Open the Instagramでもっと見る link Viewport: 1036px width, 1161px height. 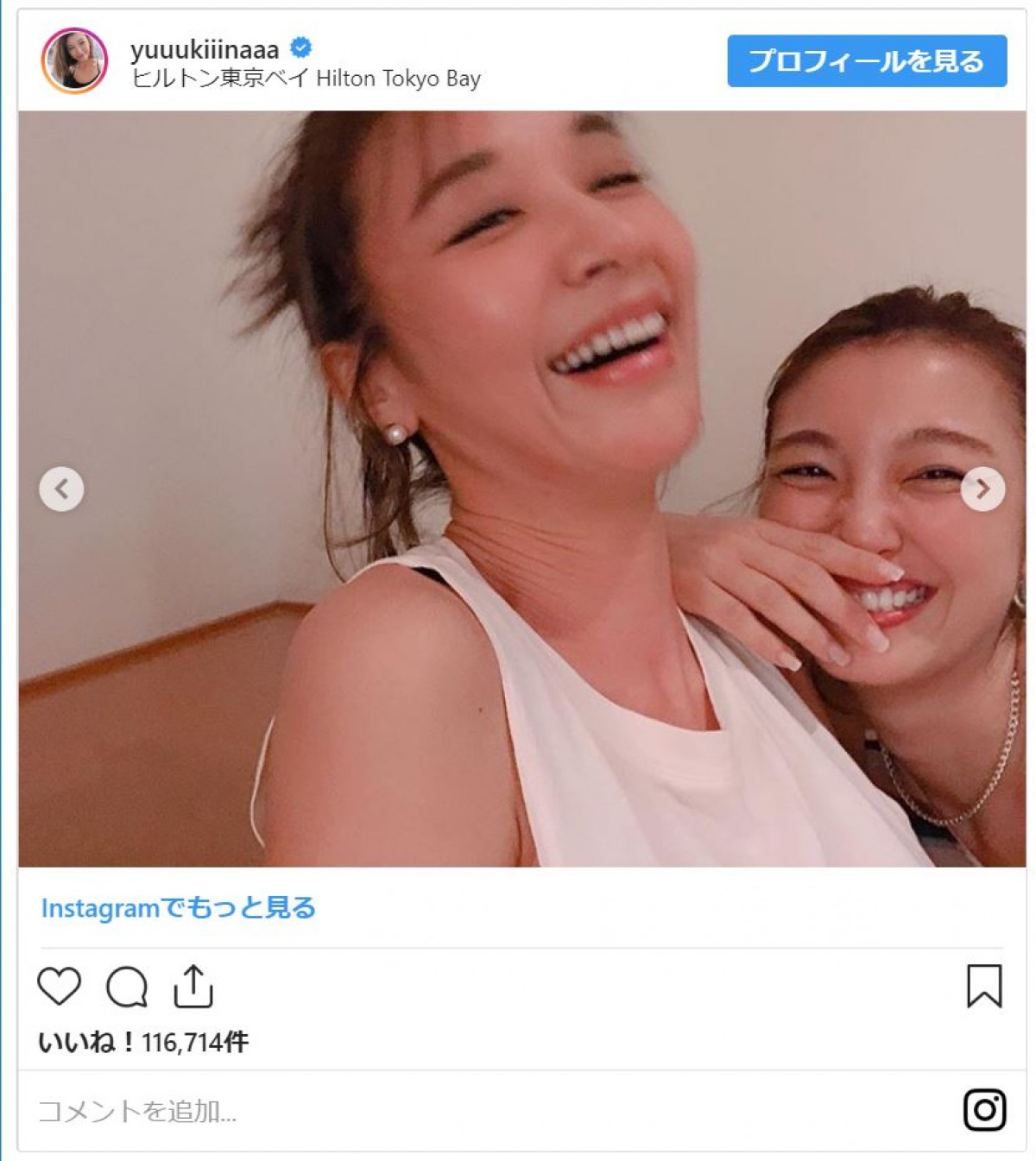point(178,908)
